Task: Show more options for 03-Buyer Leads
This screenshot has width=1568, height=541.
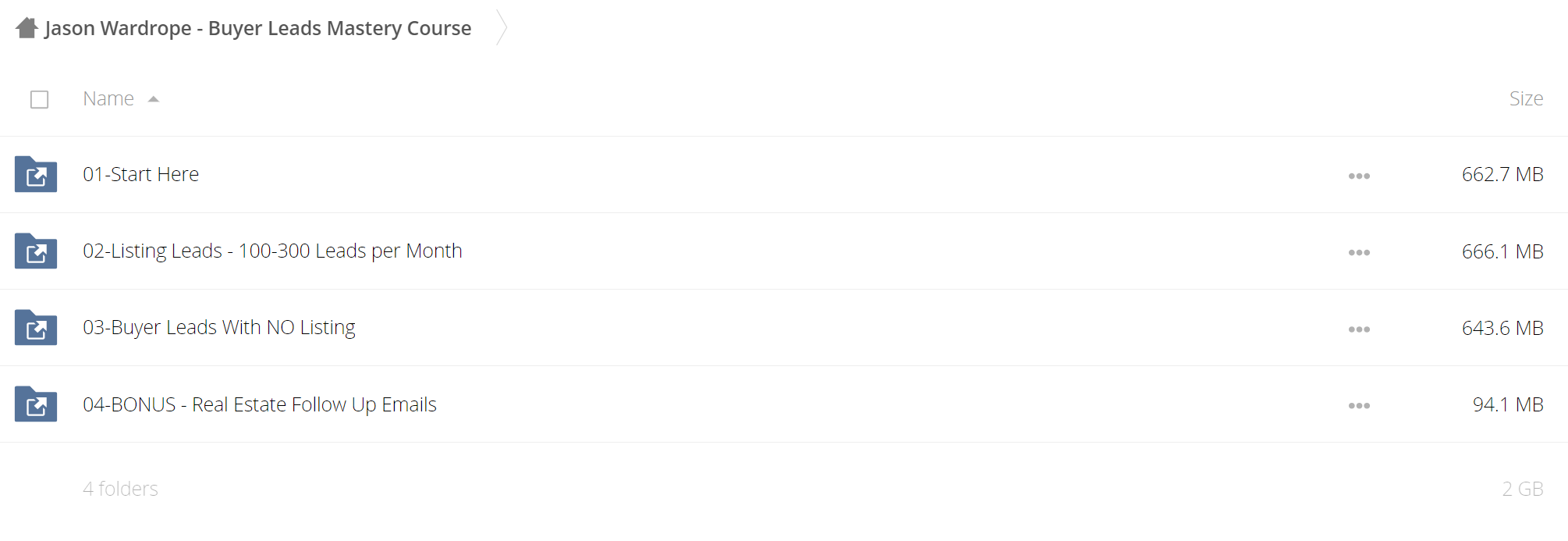Action: [x=1358, y=329]
